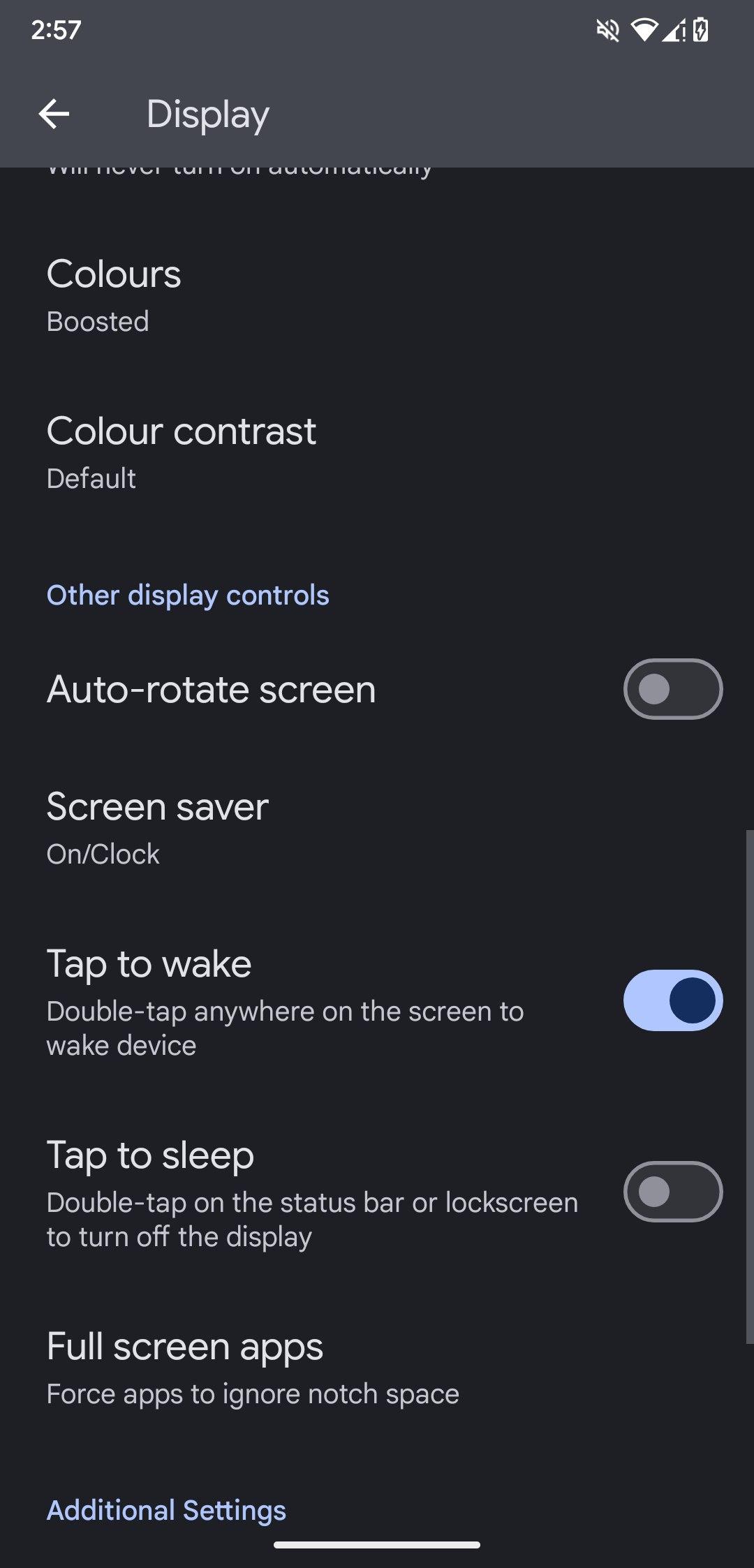Open the Colours setting

377,296
